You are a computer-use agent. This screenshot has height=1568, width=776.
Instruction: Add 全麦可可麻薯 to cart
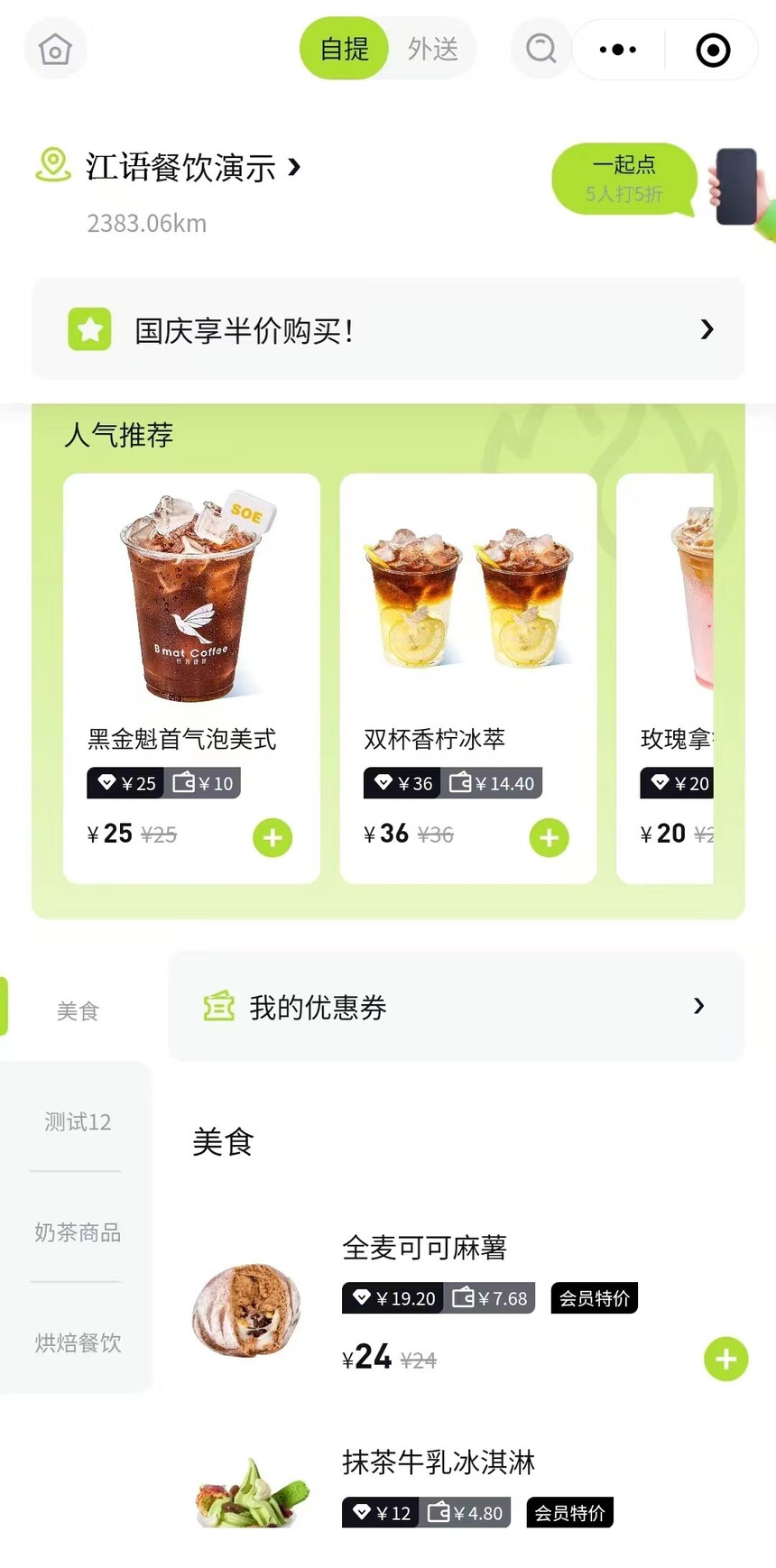(725, 1359)
